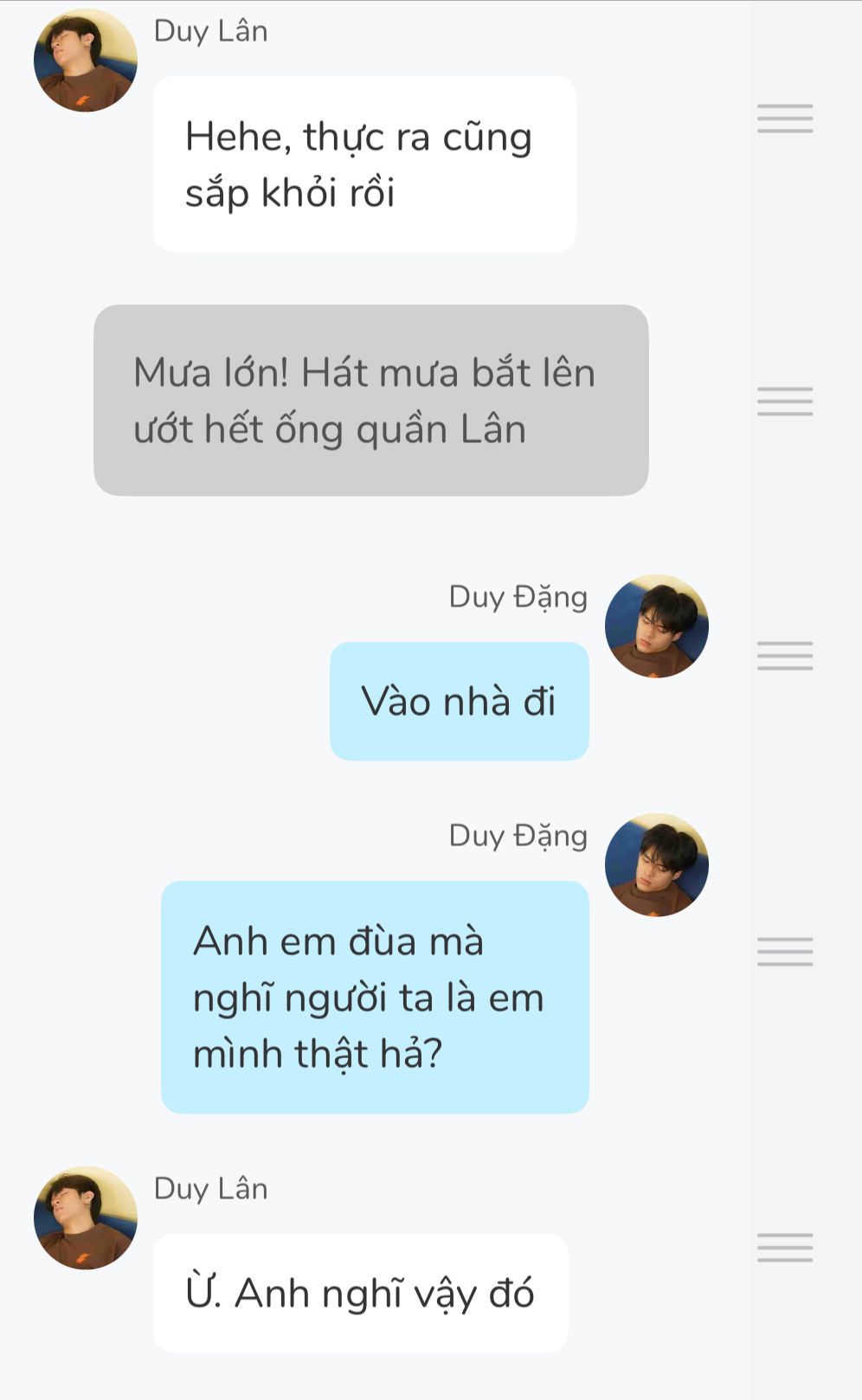Tap the handle beside "Mưa lớn!" narration
Screen dimensions: 862x1400
click(x=784, y=401)
